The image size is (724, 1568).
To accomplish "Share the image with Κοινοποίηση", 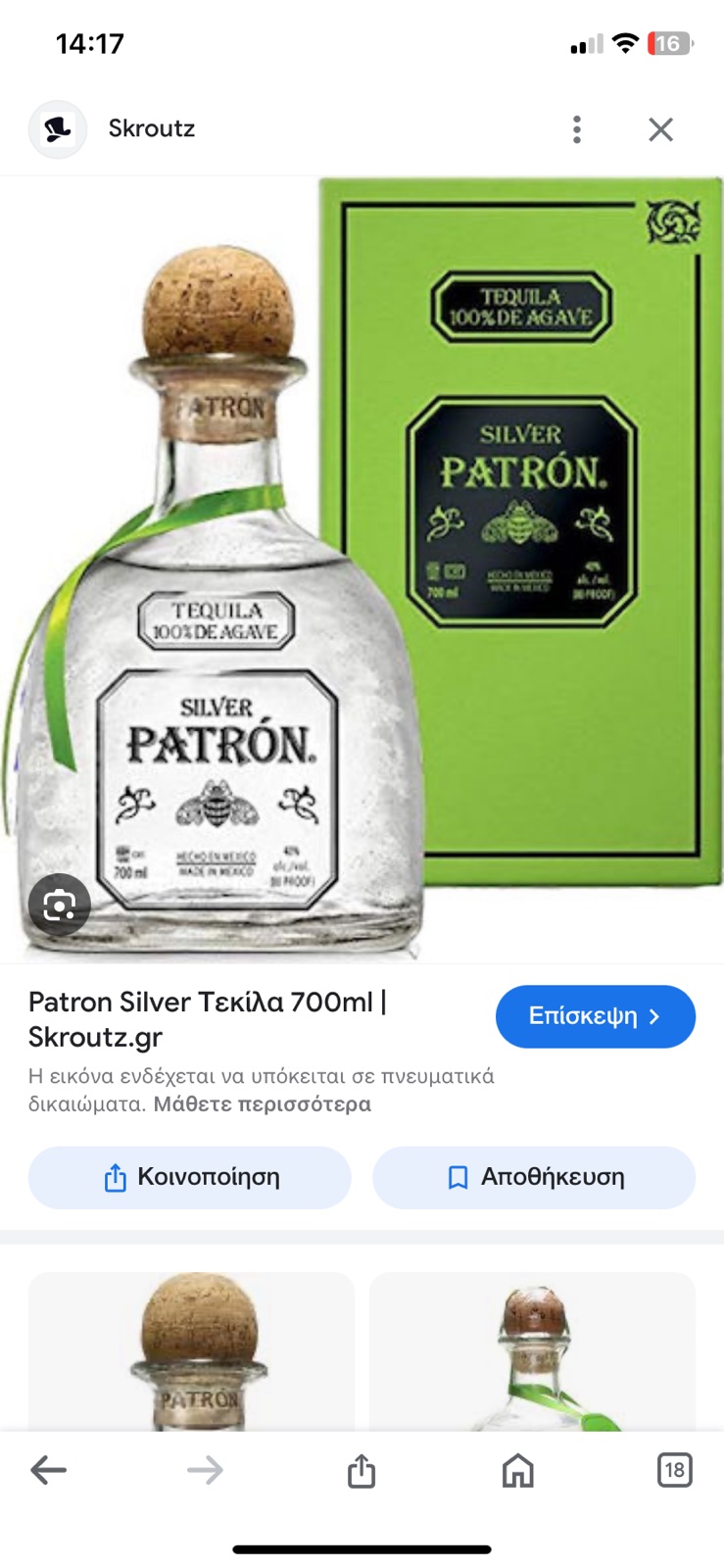I will [x=190, y=1177].
